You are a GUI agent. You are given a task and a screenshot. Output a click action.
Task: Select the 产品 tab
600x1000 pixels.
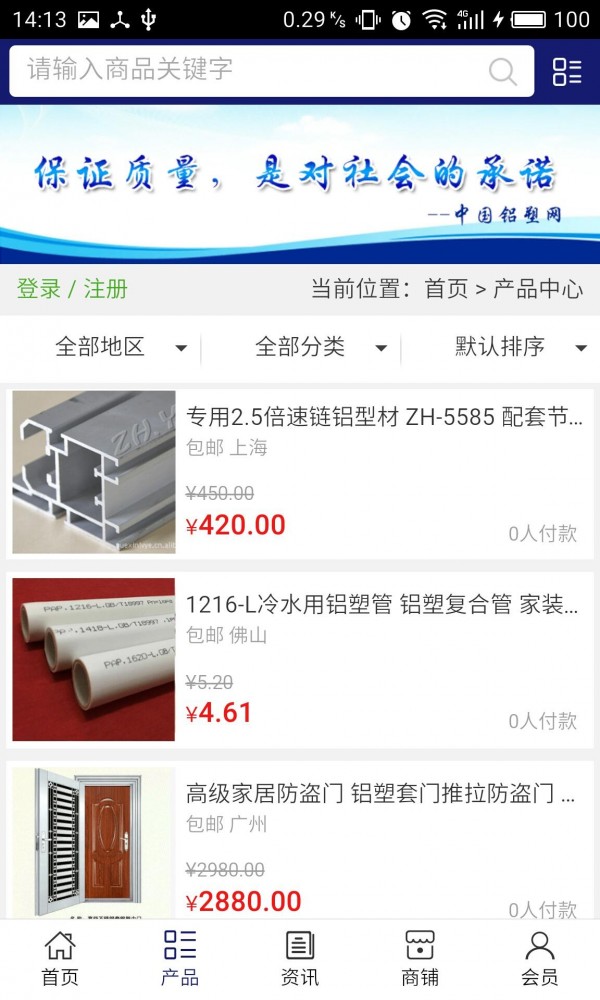click(x=180, y=958)
